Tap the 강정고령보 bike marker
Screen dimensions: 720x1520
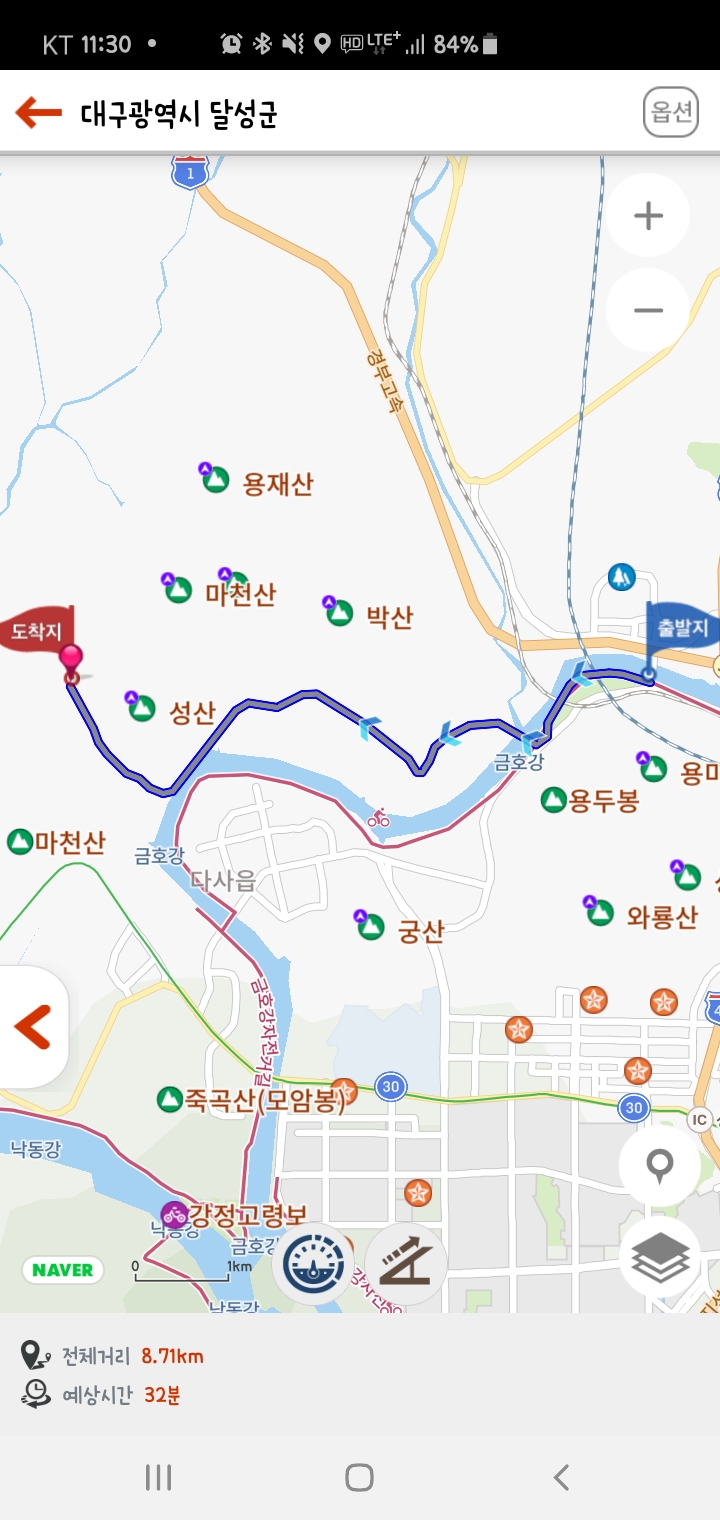[x=175, y=1215]
